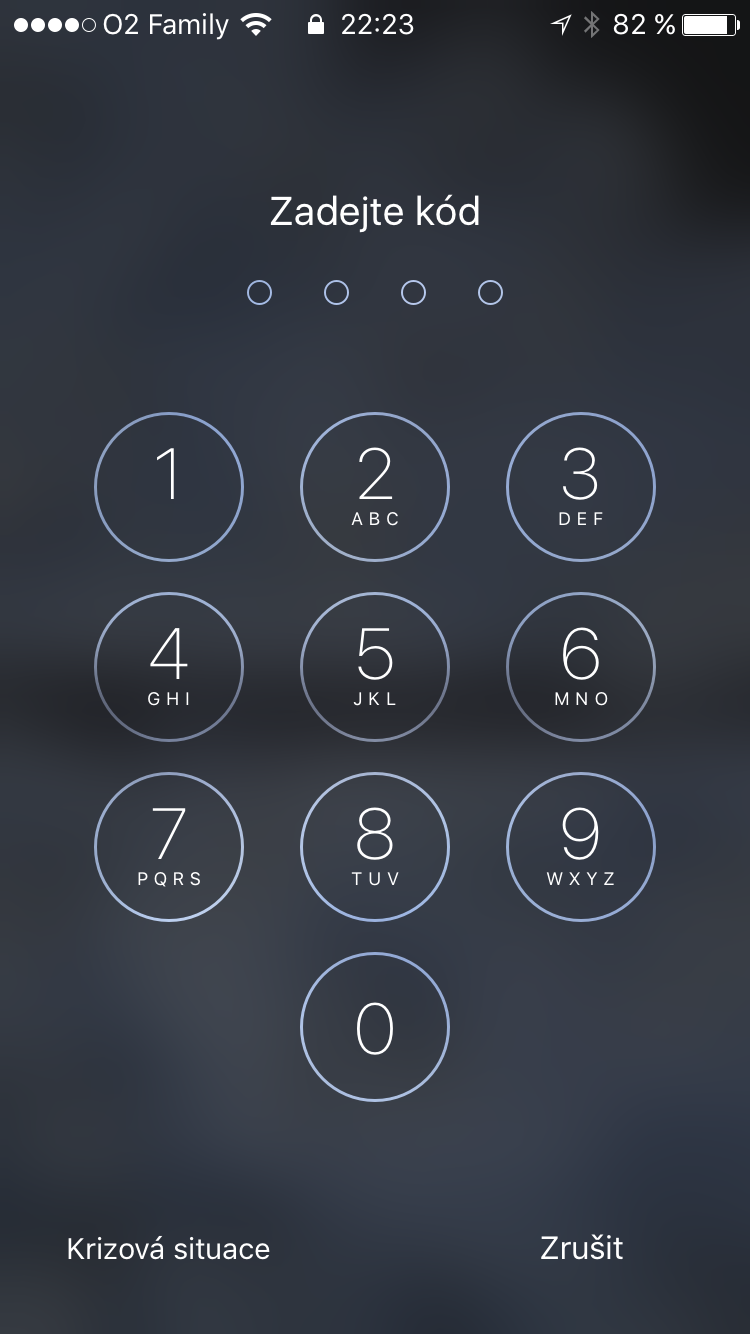750x1334 pixels.
Task: Select the 8 TUV key
Action: (375, 847)
